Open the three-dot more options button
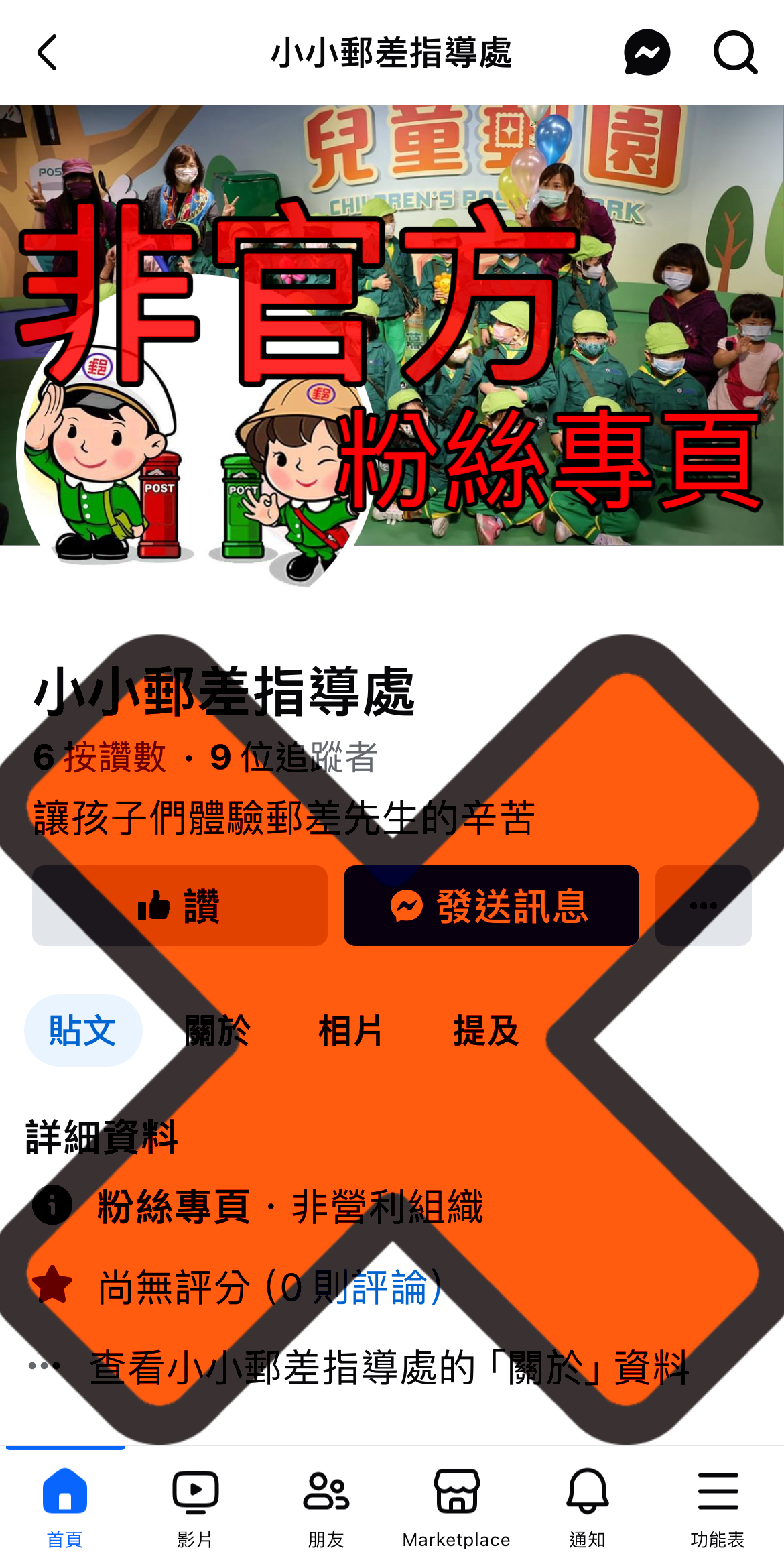 click(703, 906)
